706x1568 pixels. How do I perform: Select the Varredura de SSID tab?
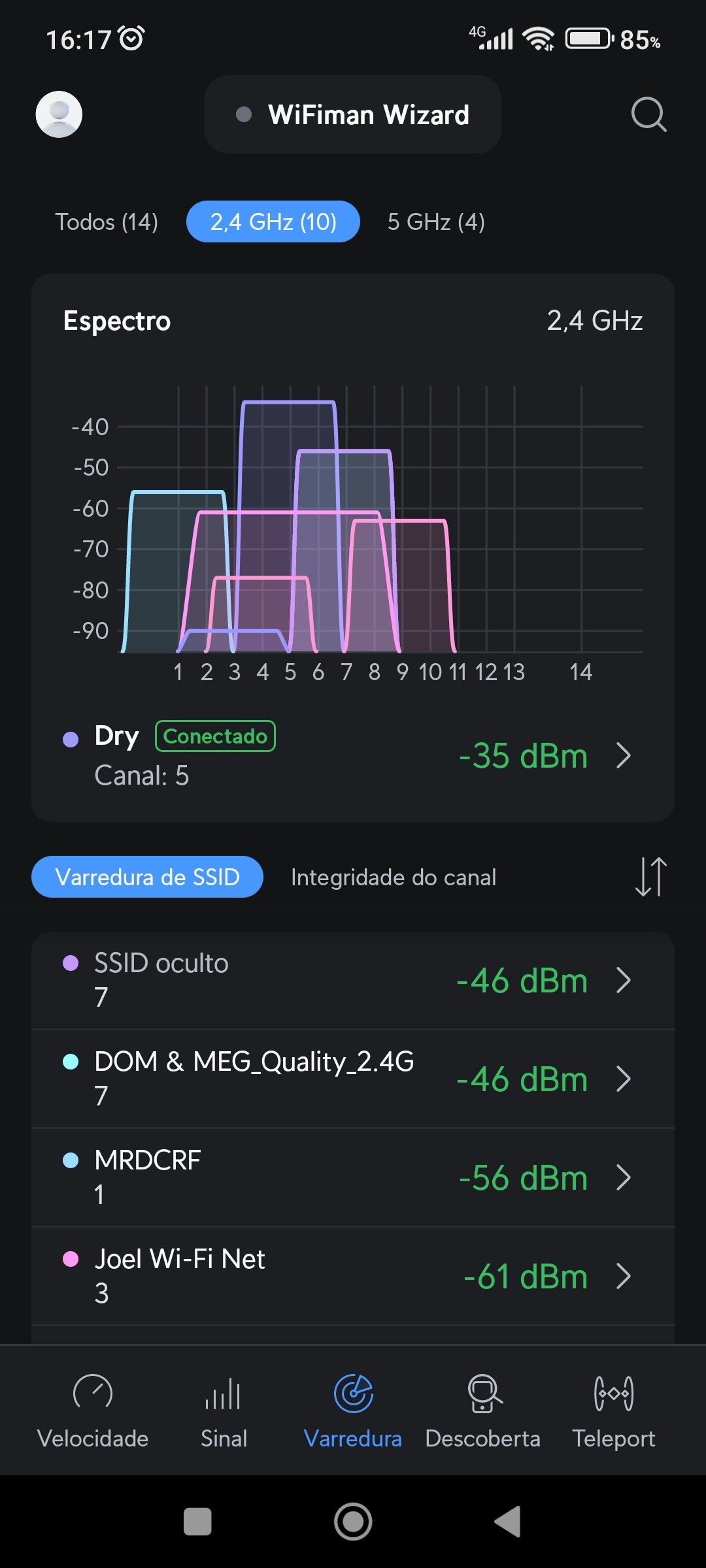coord(148,877)
